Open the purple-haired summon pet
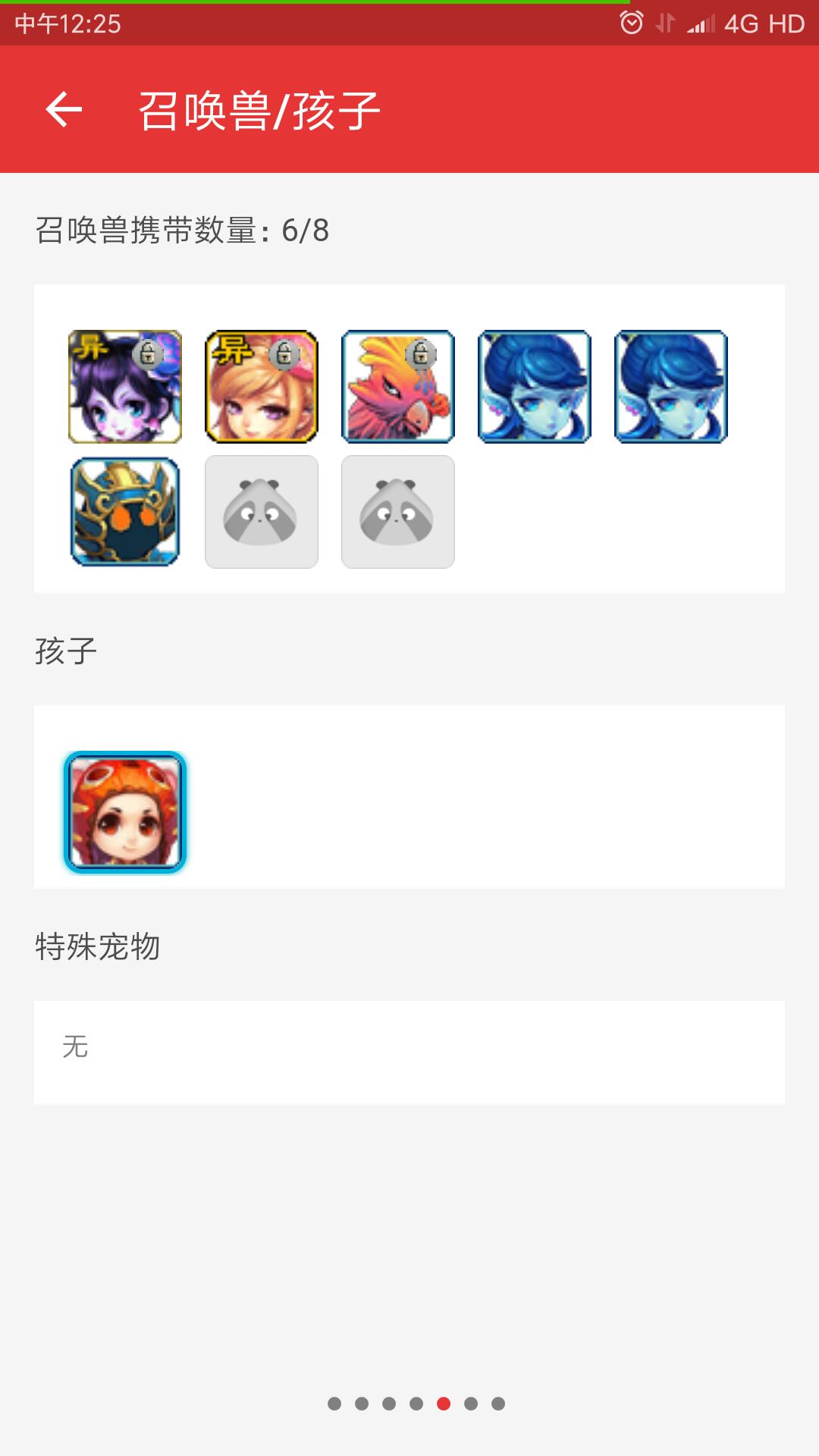This screenshot has width=819, height=1456. point(125,387)
